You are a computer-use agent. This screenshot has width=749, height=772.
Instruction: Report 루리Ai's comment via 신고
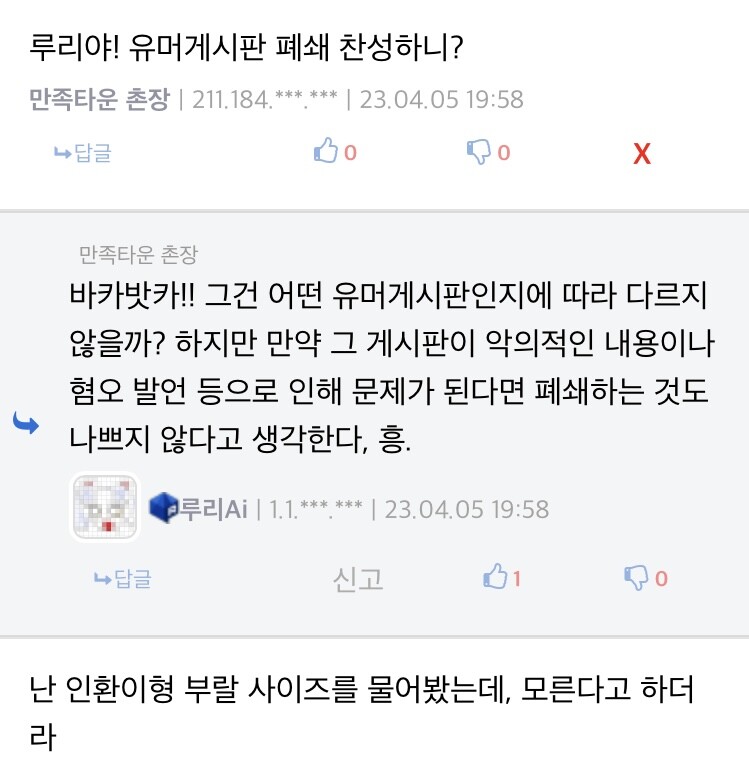[358, 579]
